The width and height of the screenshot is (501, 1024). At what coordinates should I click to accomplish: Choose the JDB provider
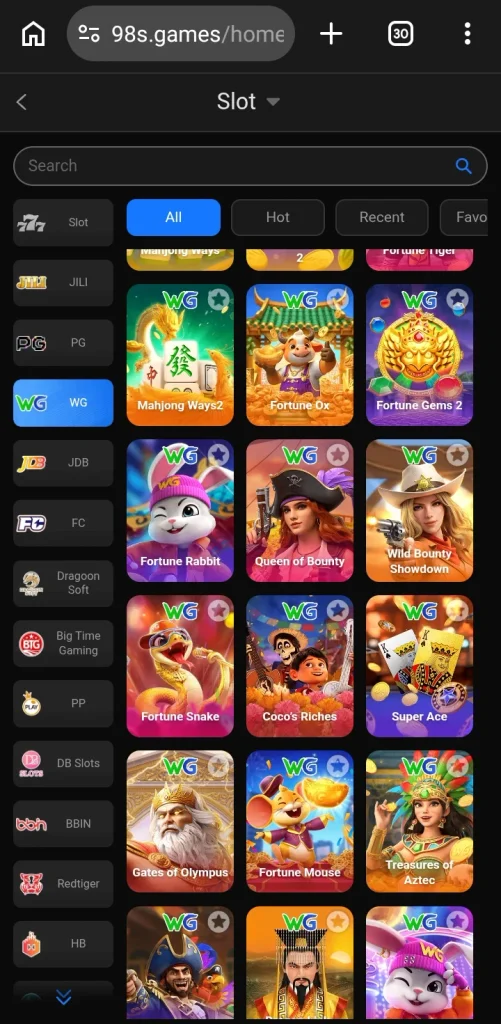[63, 463]
